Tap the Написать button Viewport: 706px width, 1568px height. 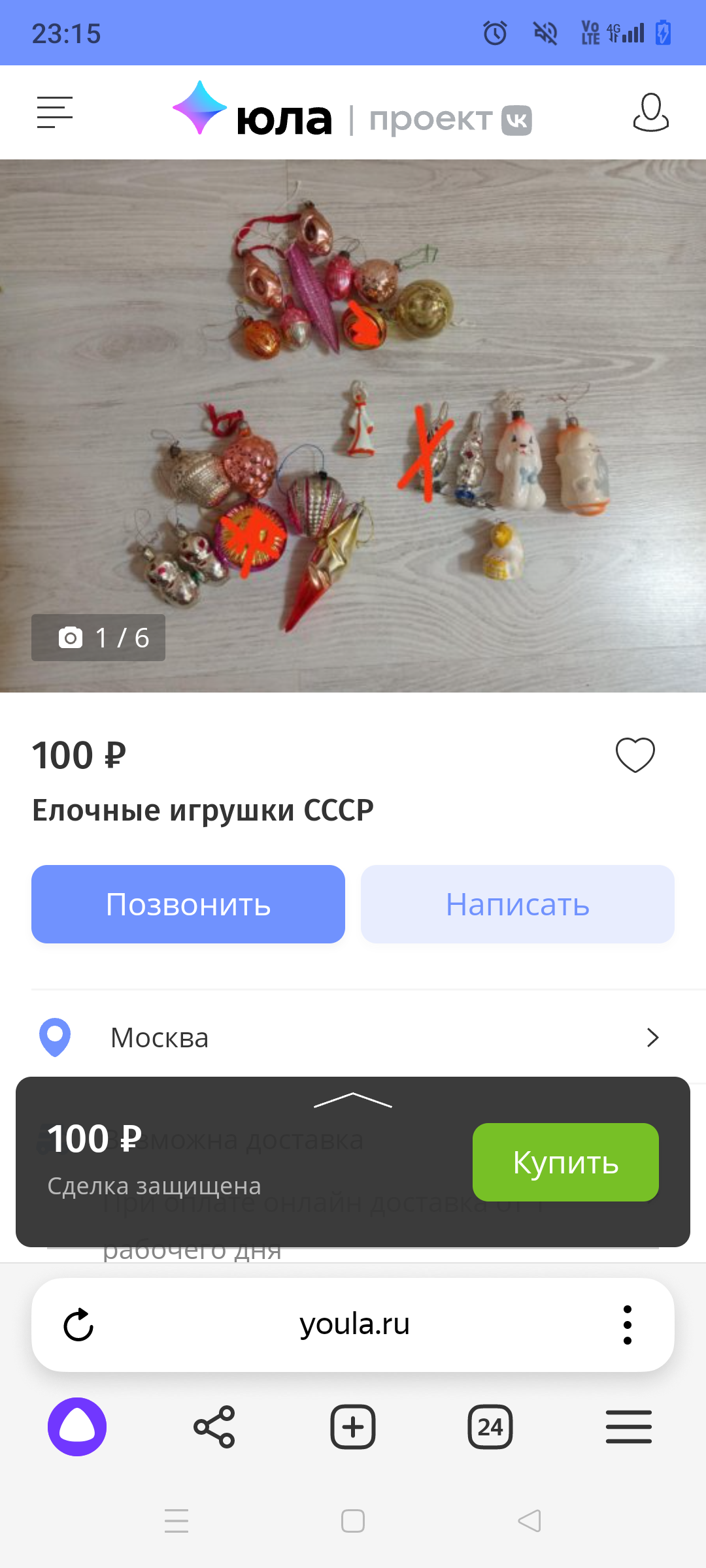[517, 904]
